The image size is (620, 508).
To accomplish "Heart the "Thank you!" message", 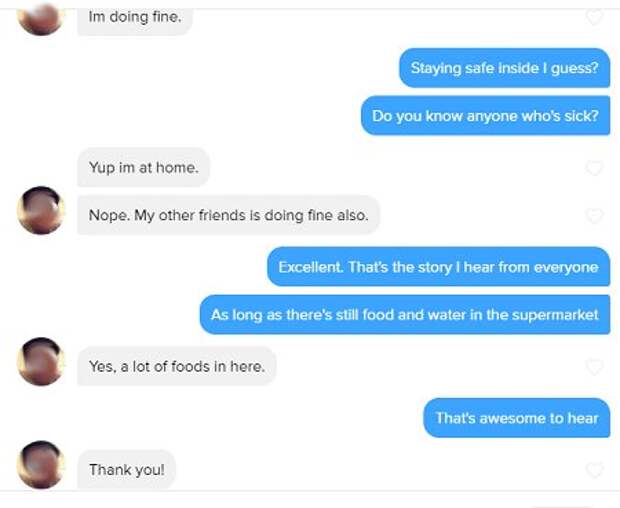I will click(594, 470).
